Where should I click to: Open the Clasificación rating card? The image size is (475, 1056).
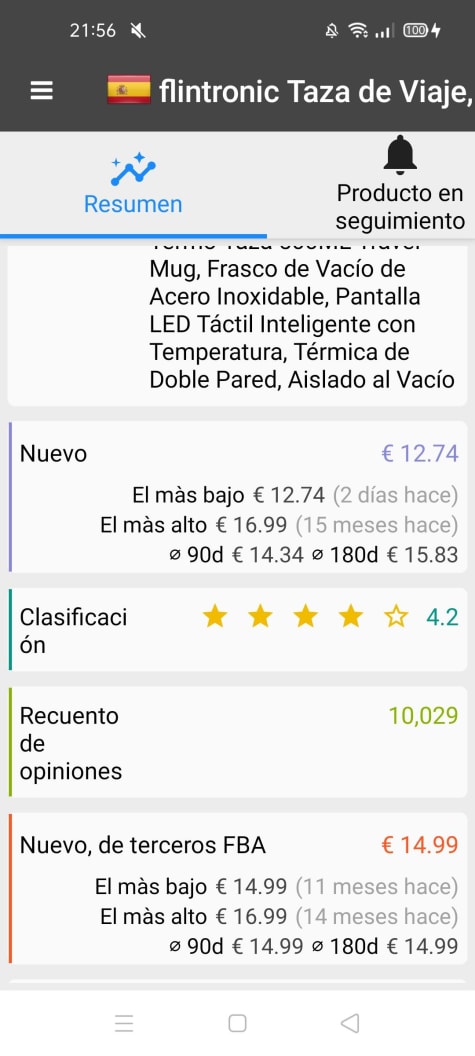point(237,630)
